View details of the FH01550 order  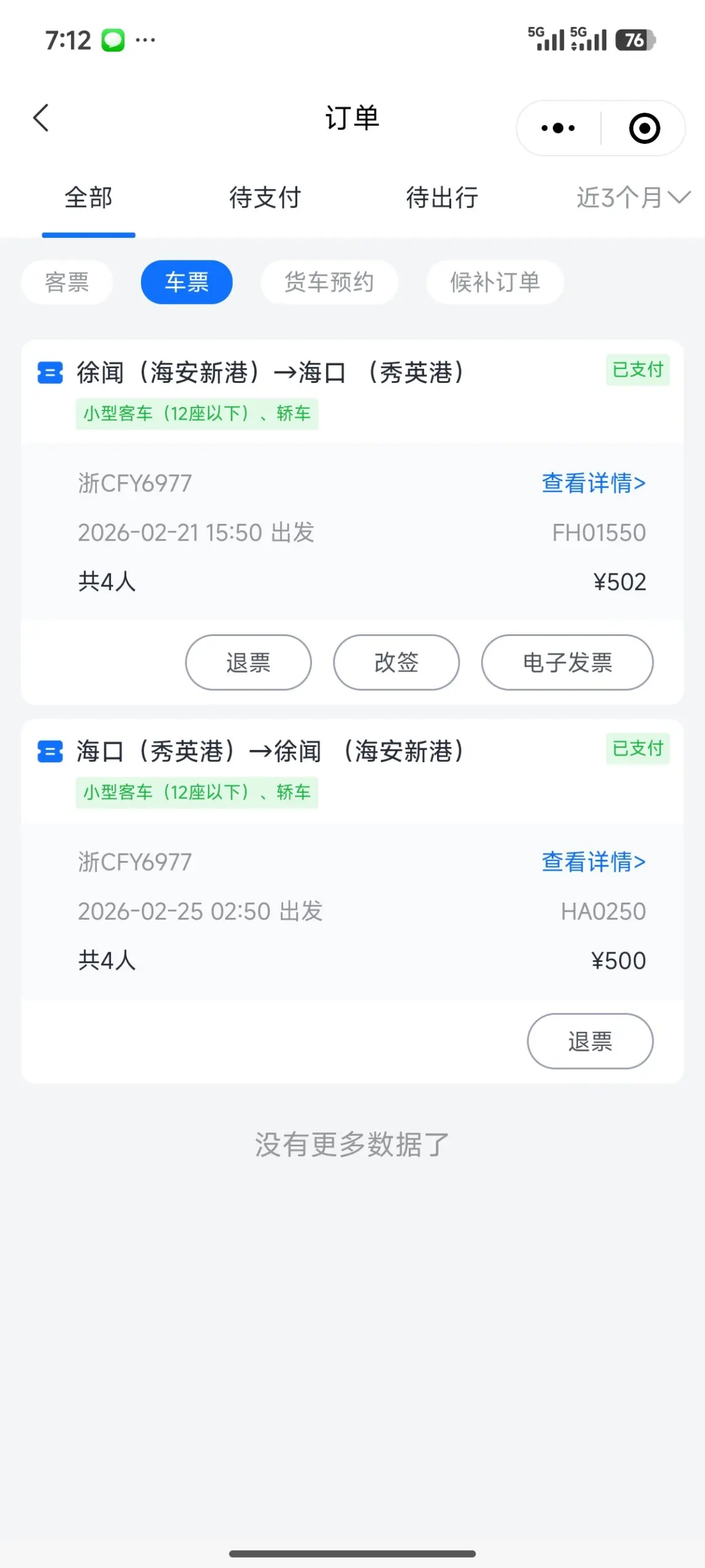tap(593, 483)
